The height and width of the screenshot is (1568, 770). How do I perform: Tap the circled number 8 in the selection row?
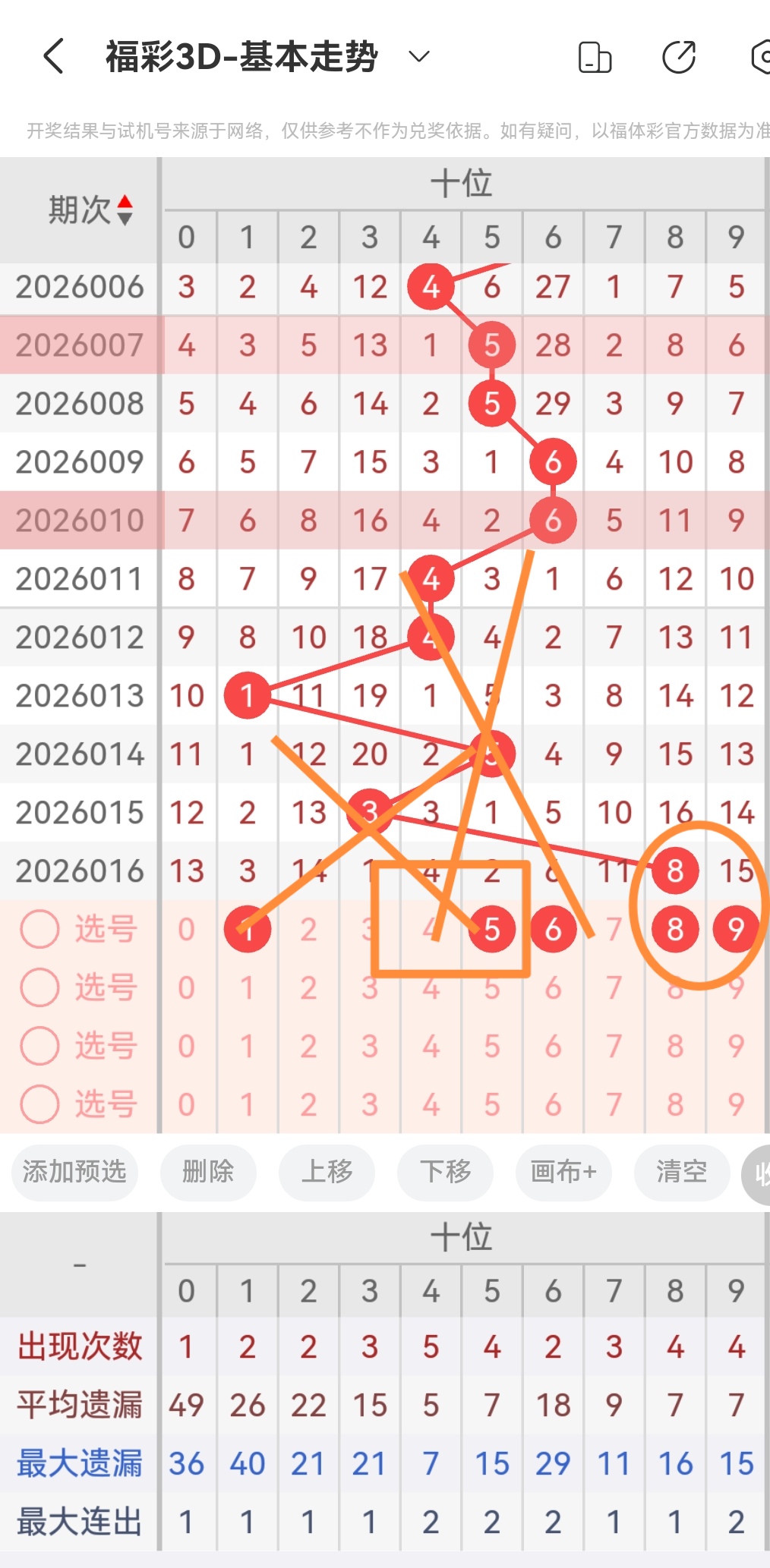[x=674, y=929]
